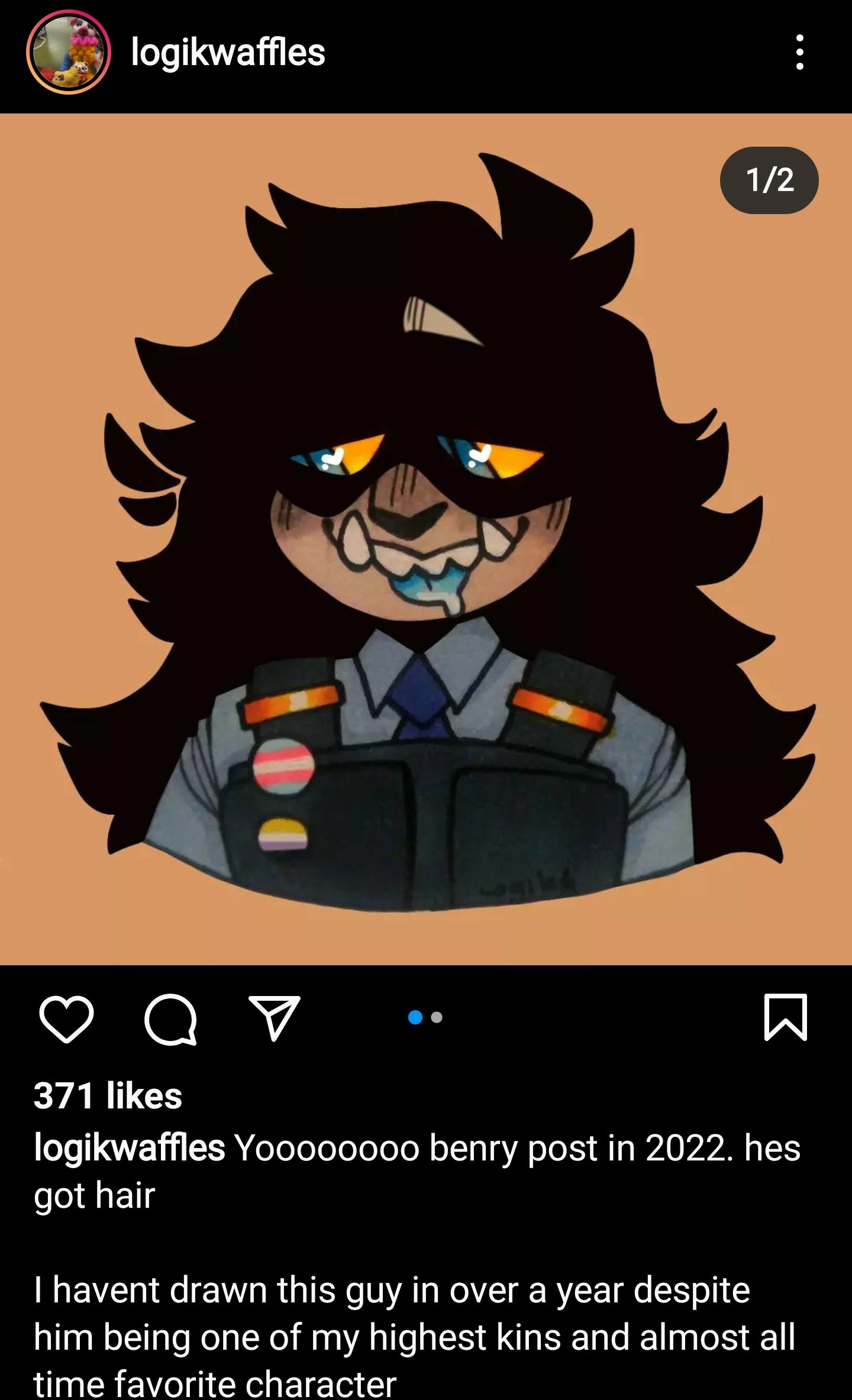
Task: Save this post with the bookmark
Action: 785,1018
